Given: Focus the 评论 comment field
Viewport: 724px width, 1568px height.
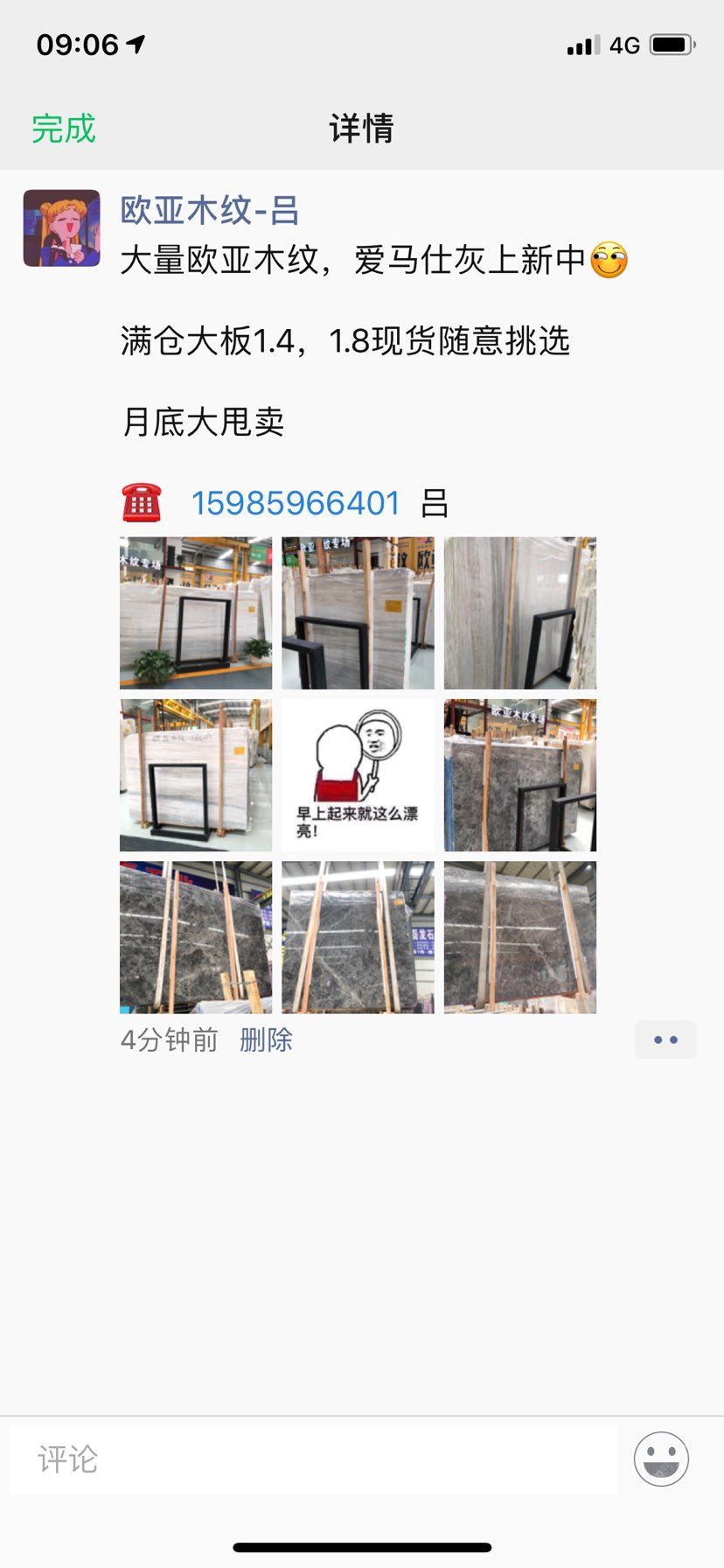Looking at the screenshot, I should pyautogui.click(x=313, y=1459).
